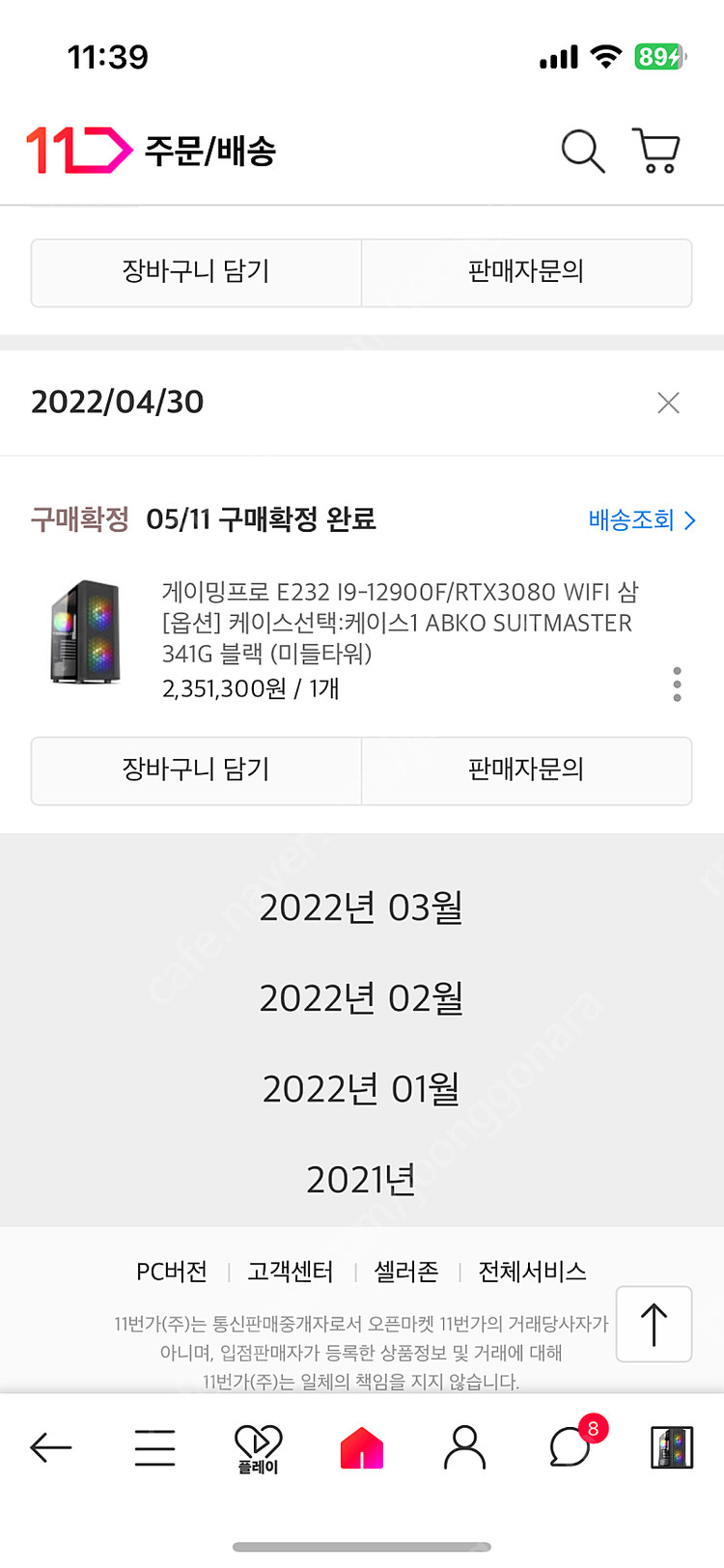Open chat using the speech bubble icon
Image resolution: width=724 pixels, height=1568 pixels.
[570, 1446]
